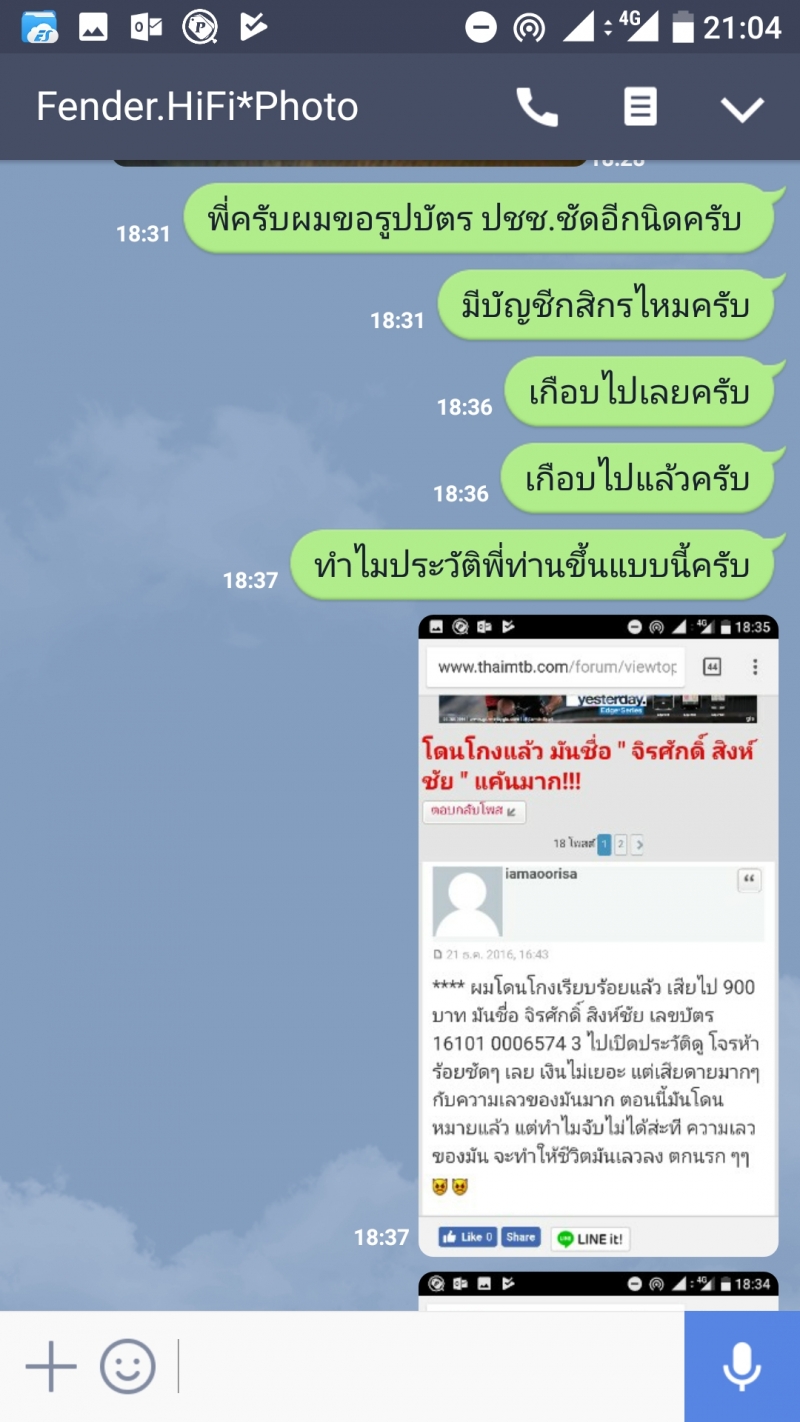Viewport: 800px width, 1422px height.
Task: Open the thaimtb forum screenshot sent at 18:37
Action: [x=598, y=935]
